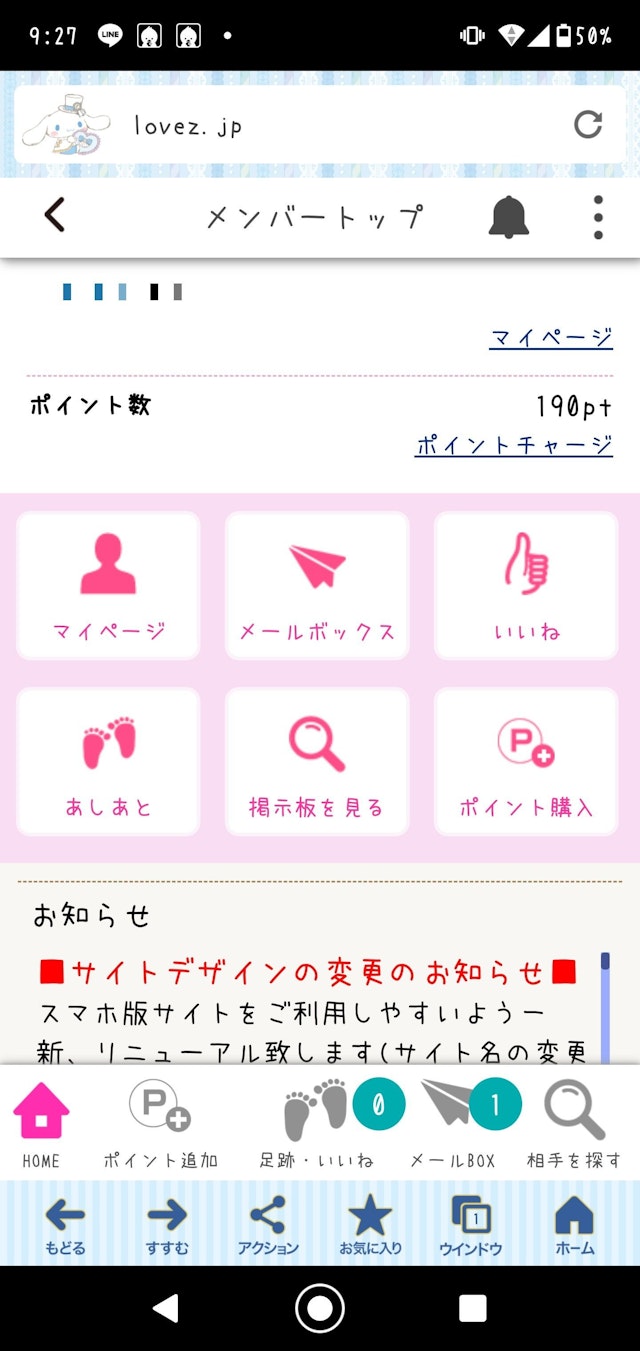Open the マイページ grid tile
Image resolution: width=640 pixels, height=1351 pixels.
[x=108, y=586]
